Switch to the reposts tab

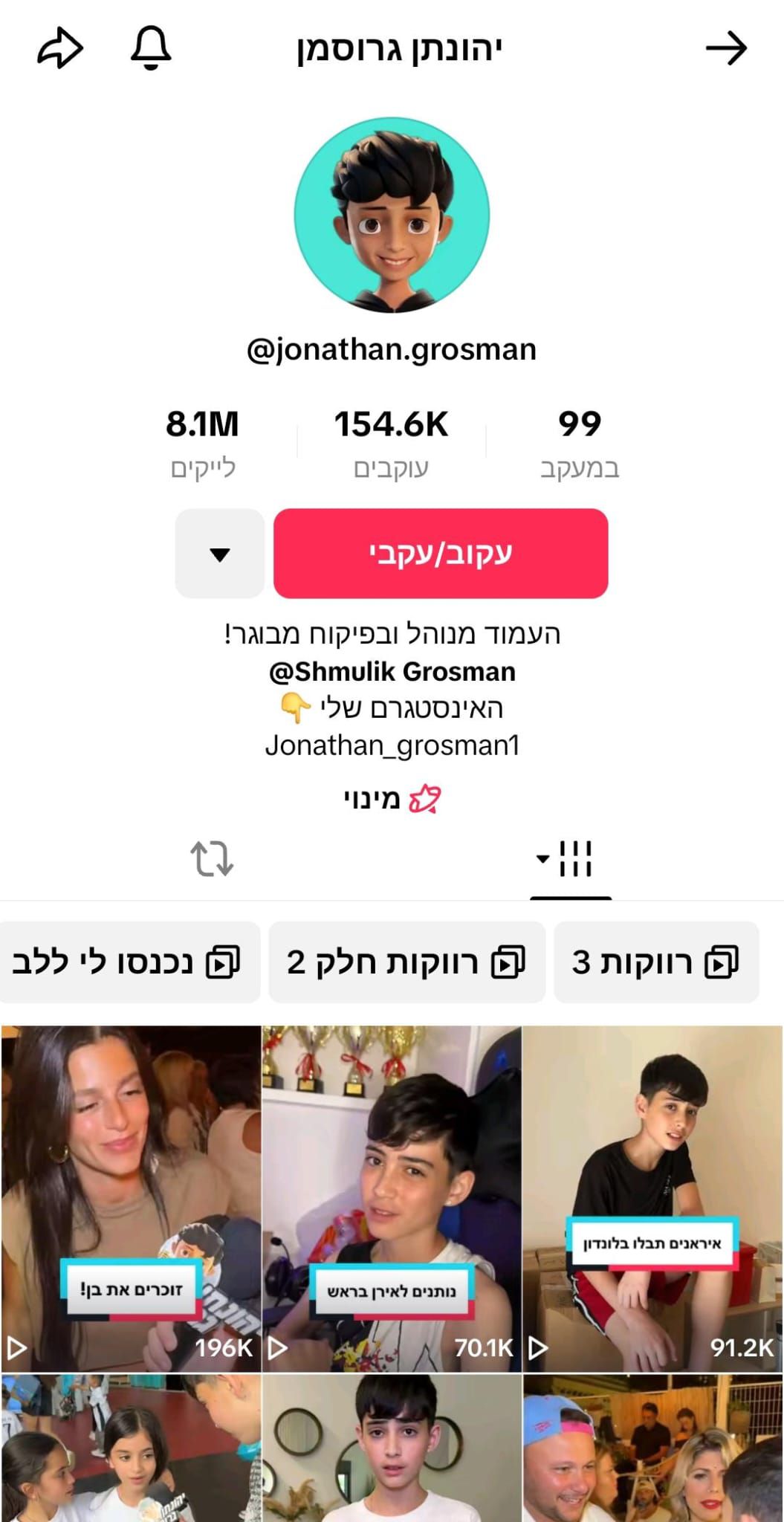click(212, 859)
